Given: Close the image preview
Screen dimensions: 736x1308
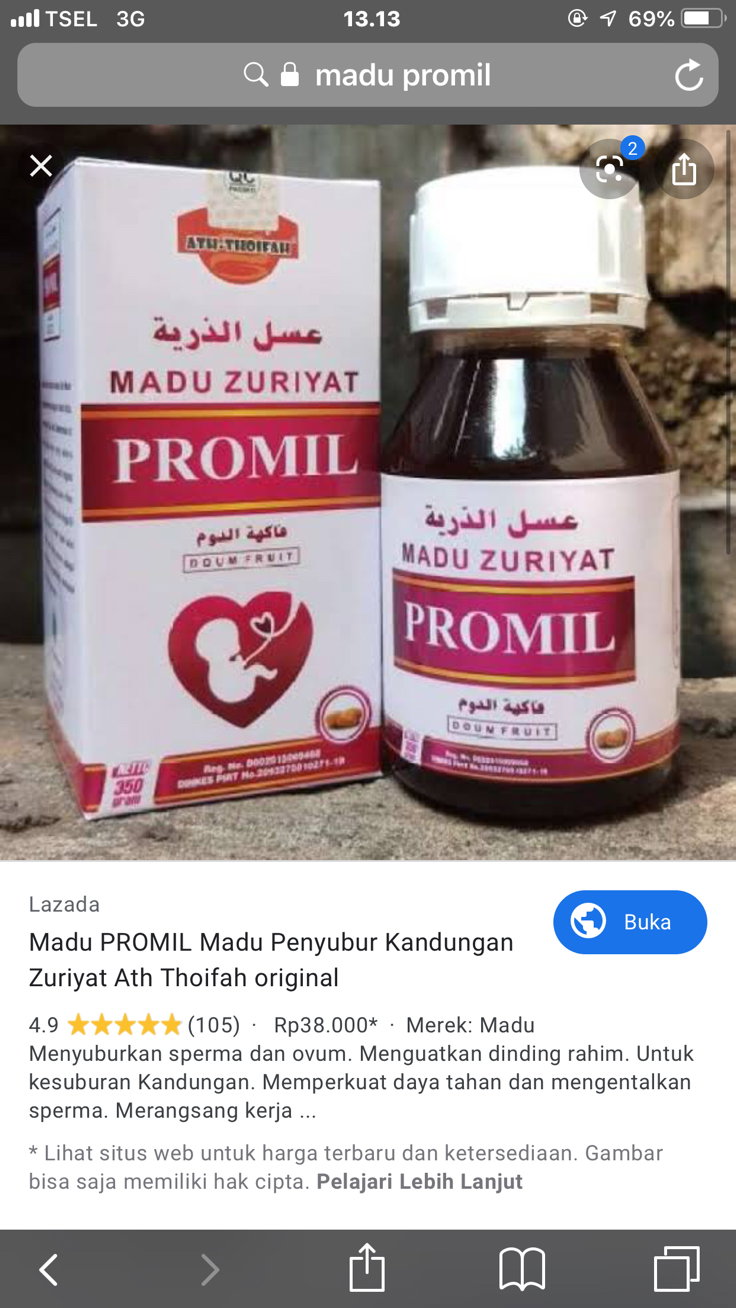Looking at the screenshot, I should coord(41,166).
